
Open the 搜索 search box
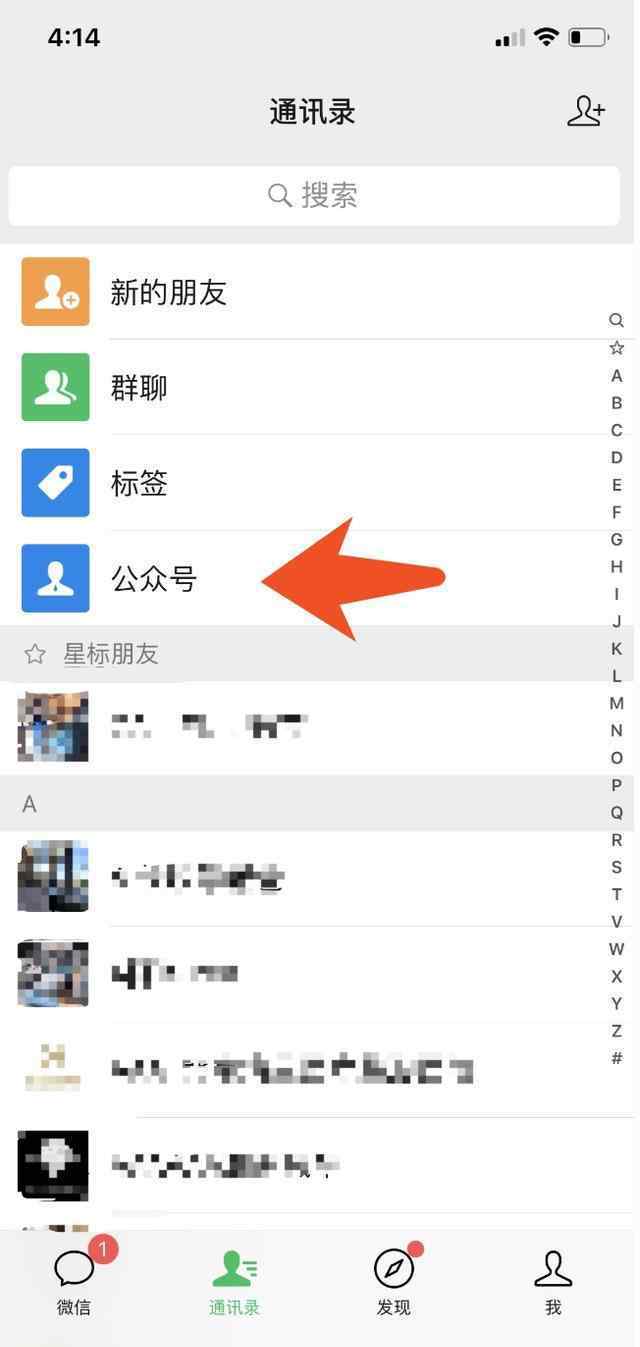[x=314, y=195]
